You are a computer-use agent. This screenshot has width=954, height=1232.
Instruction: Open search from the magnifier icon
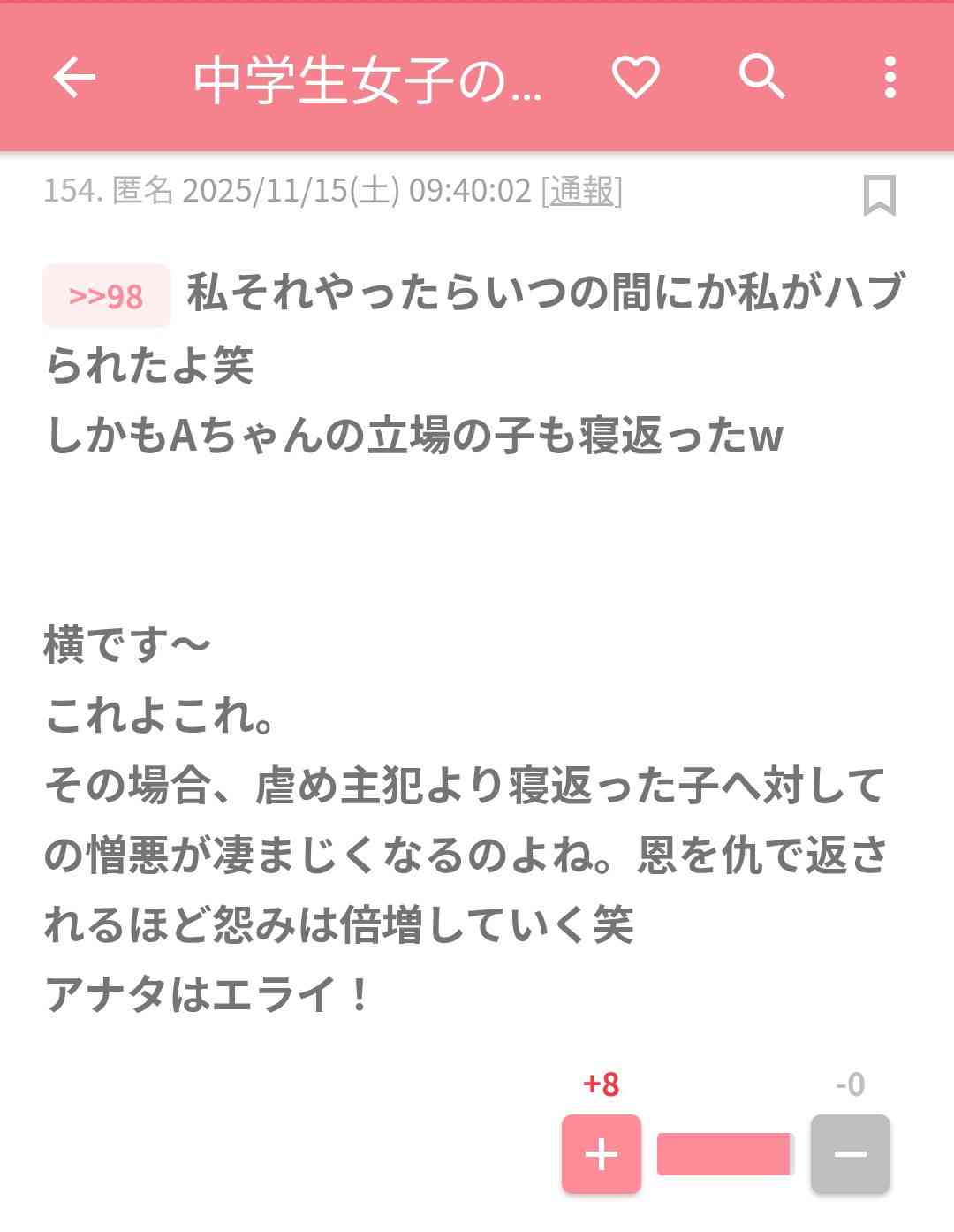[x=761, y=77]
